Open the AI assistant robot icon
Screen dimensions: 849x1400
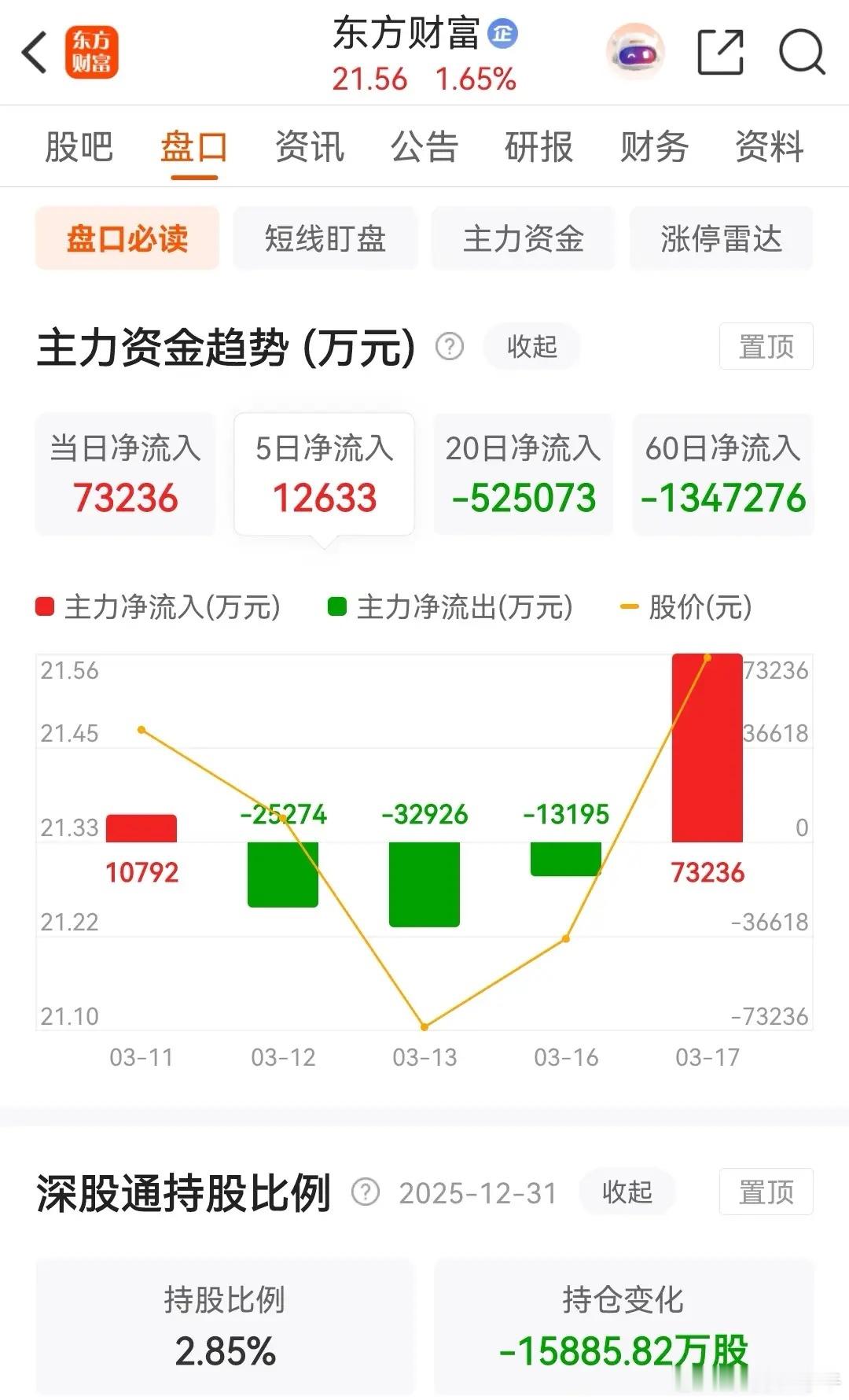click(x=634, y=50)
